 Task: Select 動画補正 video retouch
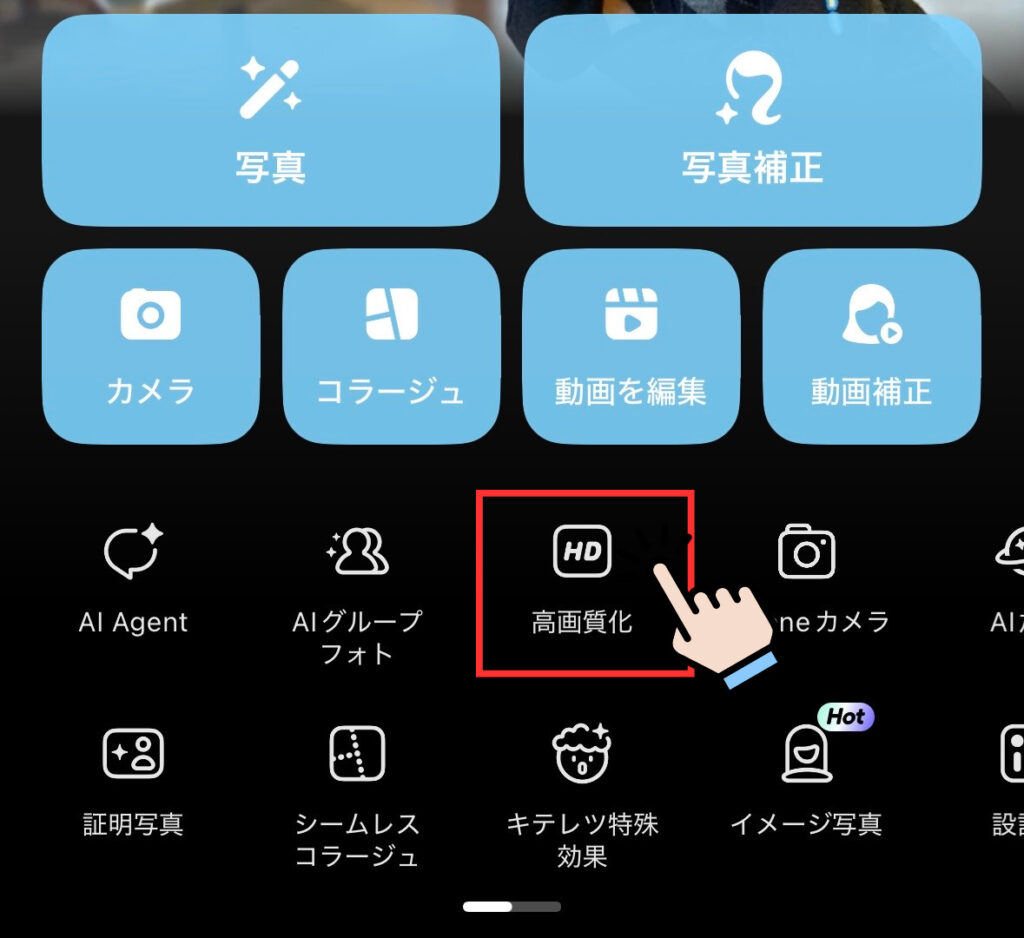tap(871, 345)
